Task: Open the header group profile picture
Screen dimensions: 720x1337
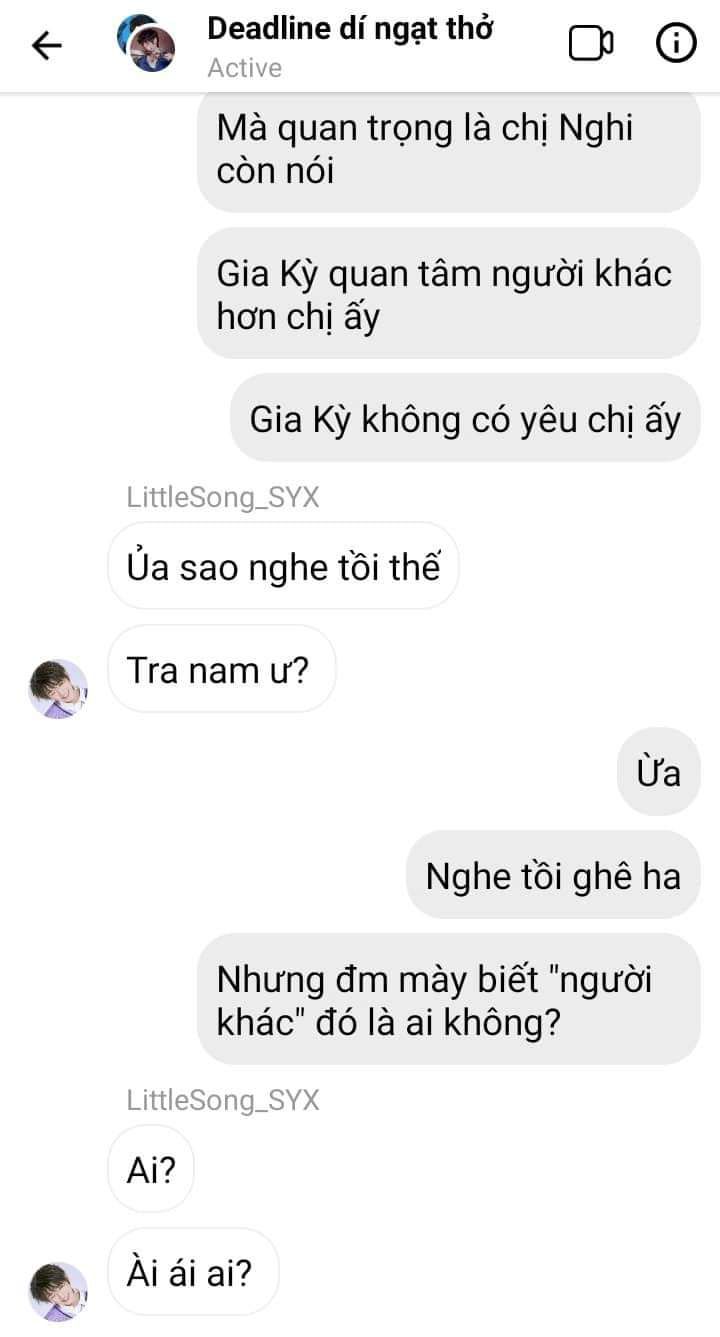Action: (146, 44)
